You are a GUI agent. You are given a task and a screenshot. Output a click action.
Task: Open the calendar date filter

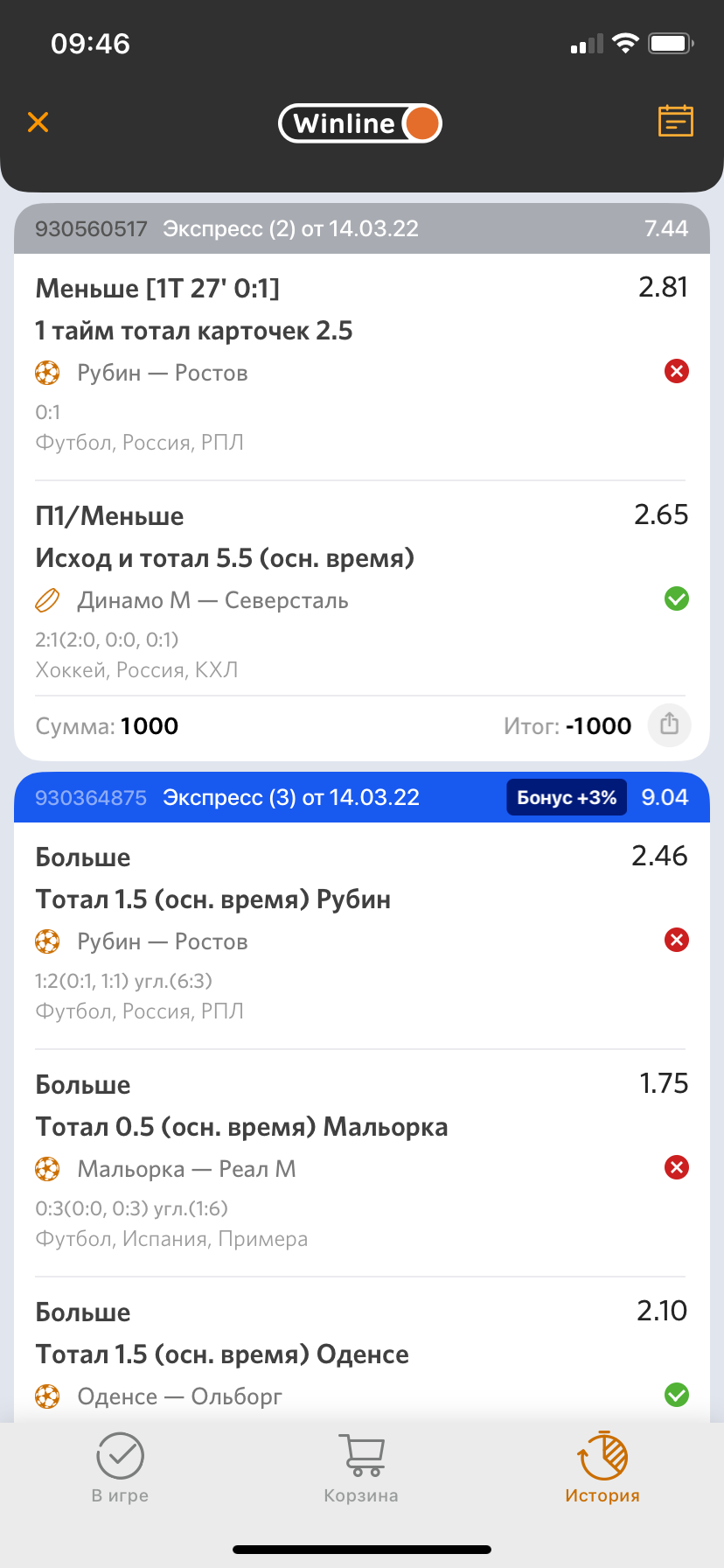675,122
